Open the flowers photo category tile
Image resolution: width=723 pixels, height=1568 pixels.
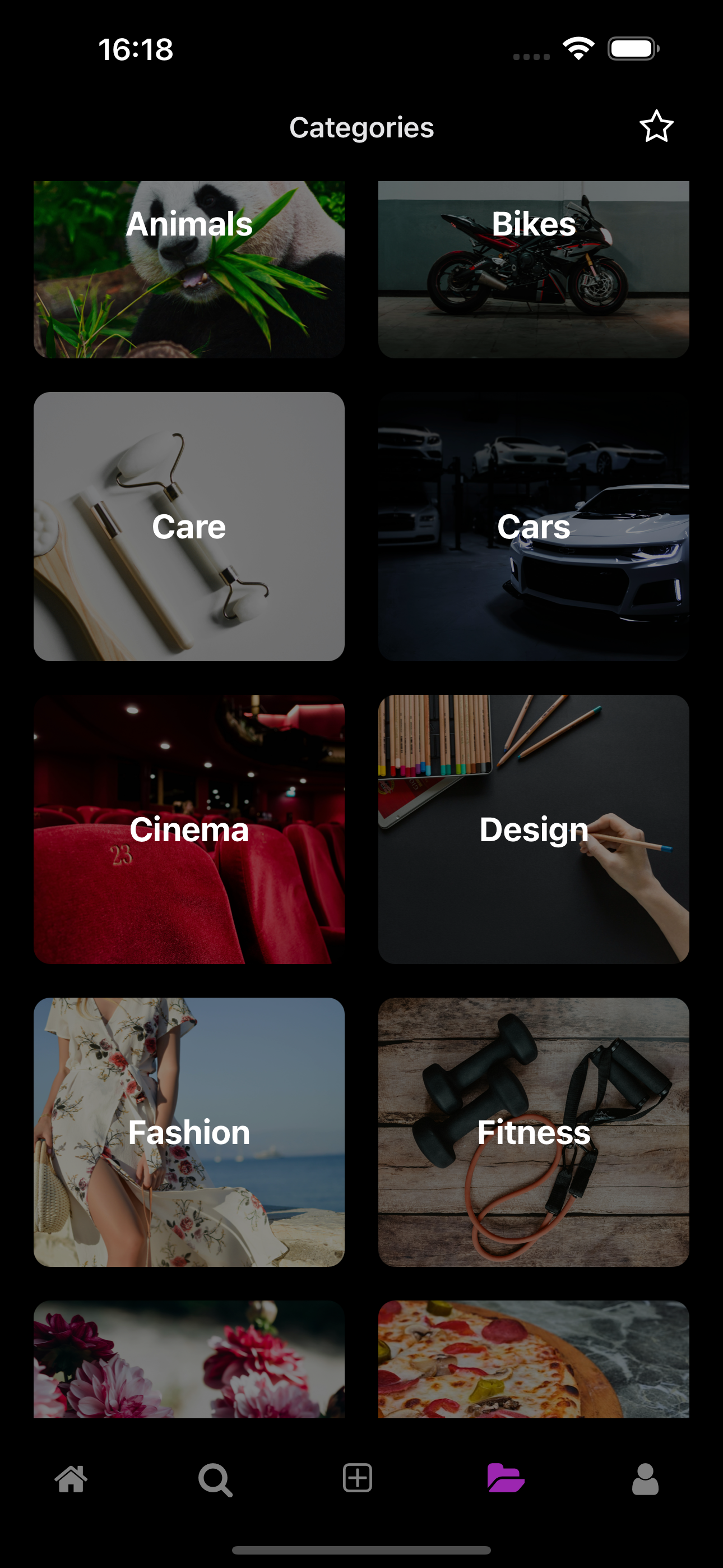pos(189,1359)
